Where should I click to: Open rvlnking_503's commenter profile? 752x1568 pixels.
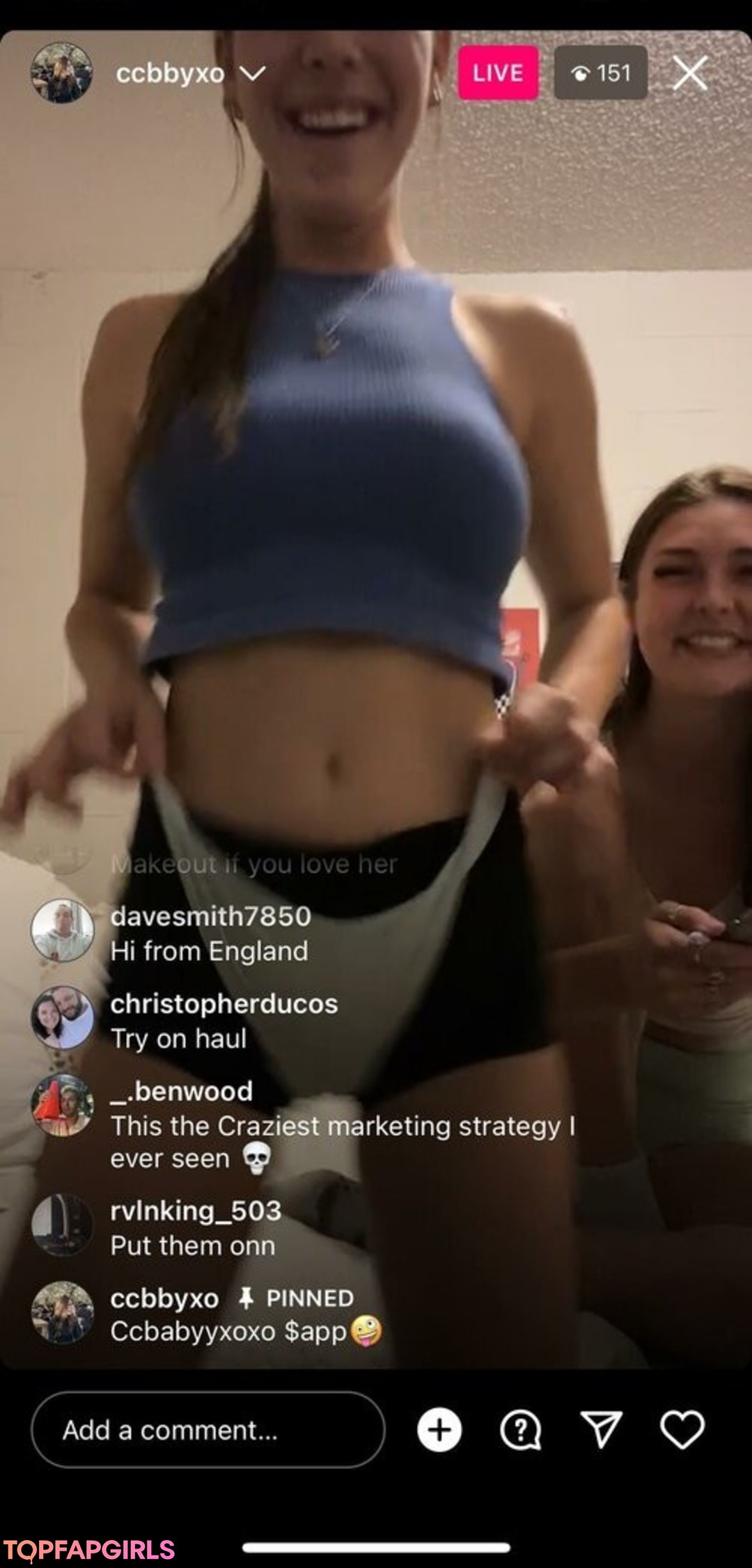tap(63, 1225)
